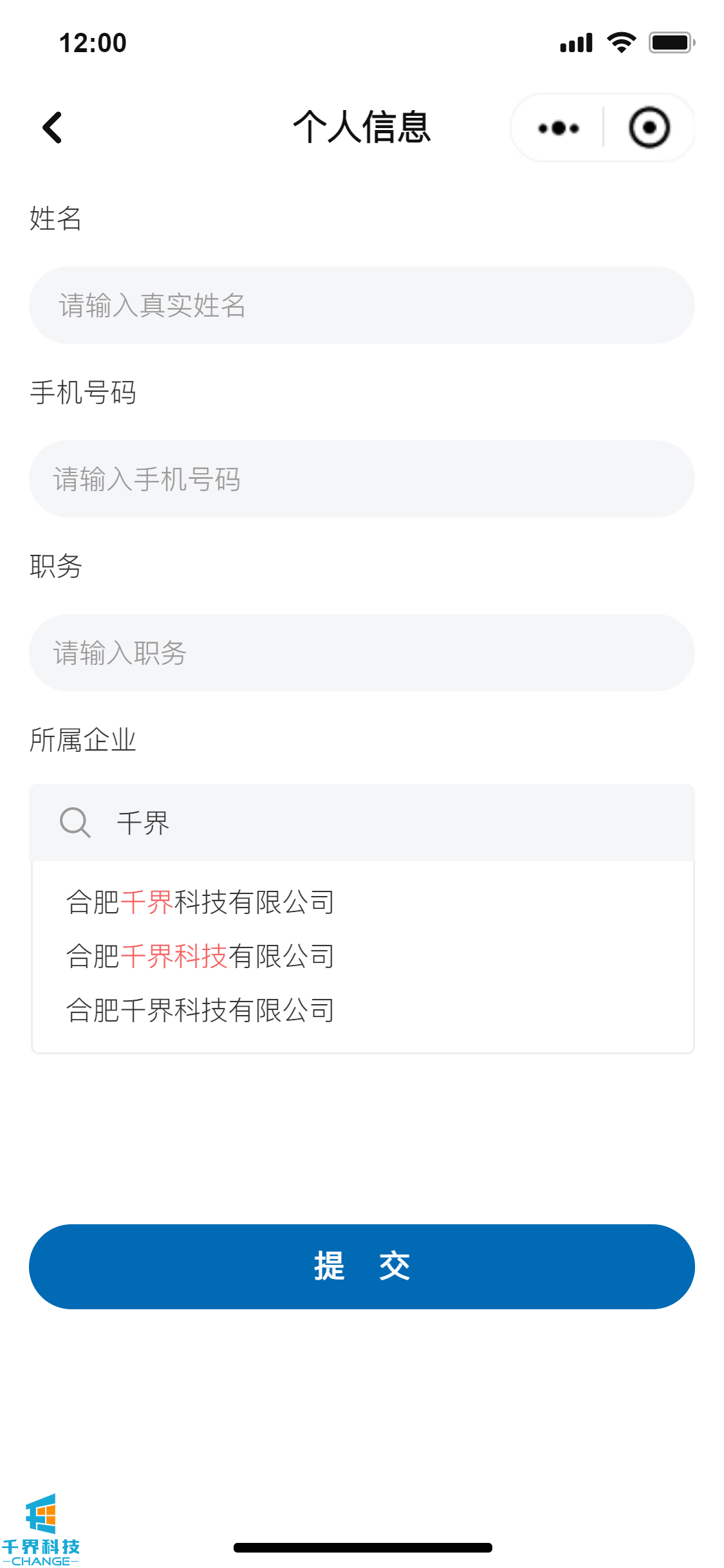Viewport: 724px width, 1568px height.
Task: Close the mini program with the circle button
Action: tap(649, 128)
